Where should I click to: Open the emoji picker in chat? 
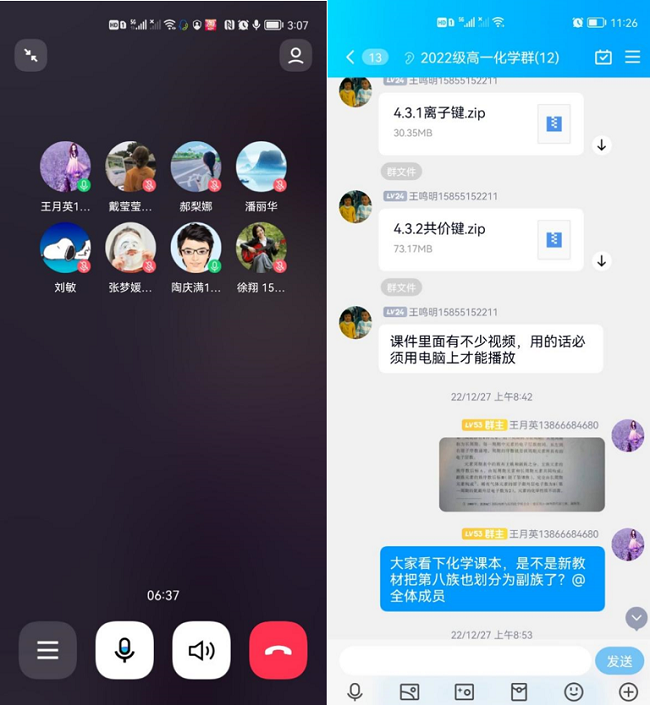coord(573,691)
